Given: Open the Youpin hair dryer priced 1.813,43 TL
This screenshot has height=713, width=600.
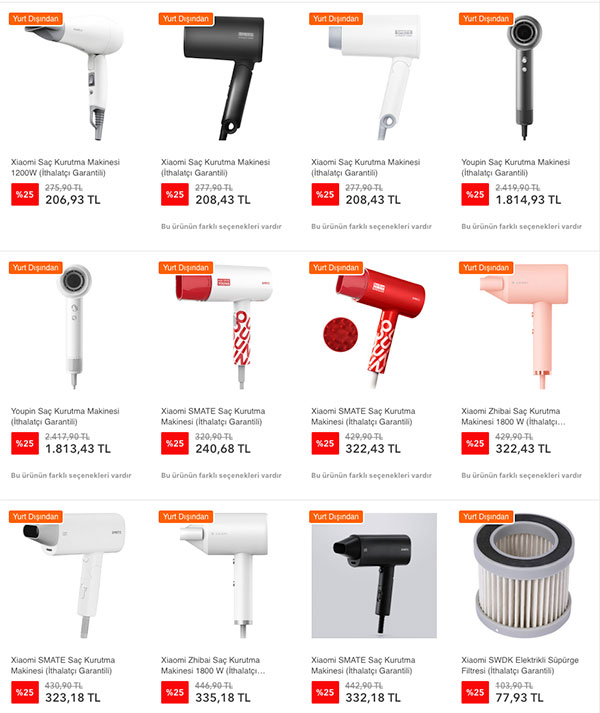Looking at the screenshot, I should (73, 325).
